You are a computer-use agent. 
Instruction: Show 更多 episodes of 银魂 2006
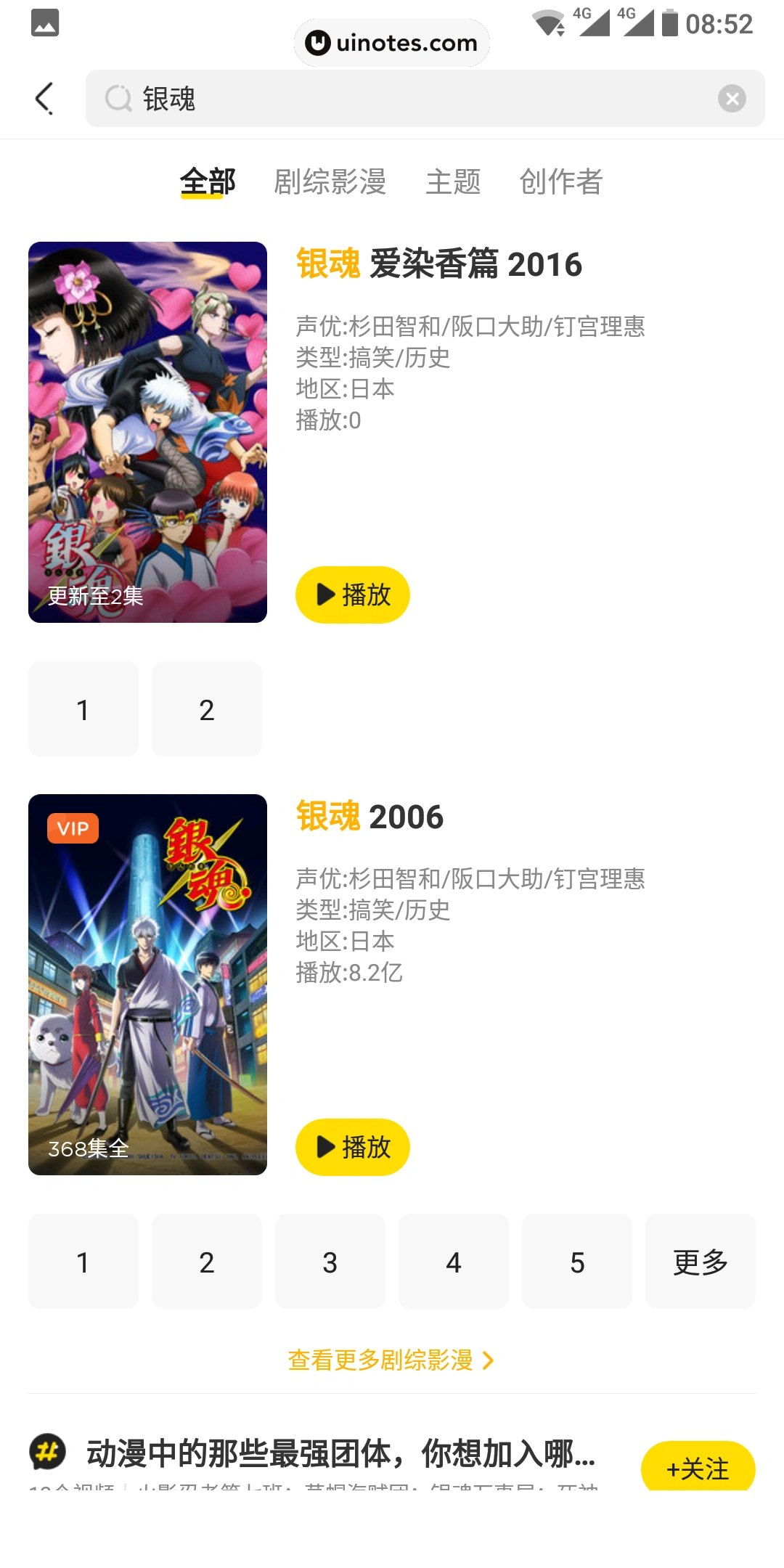[x=701, y=1262]
